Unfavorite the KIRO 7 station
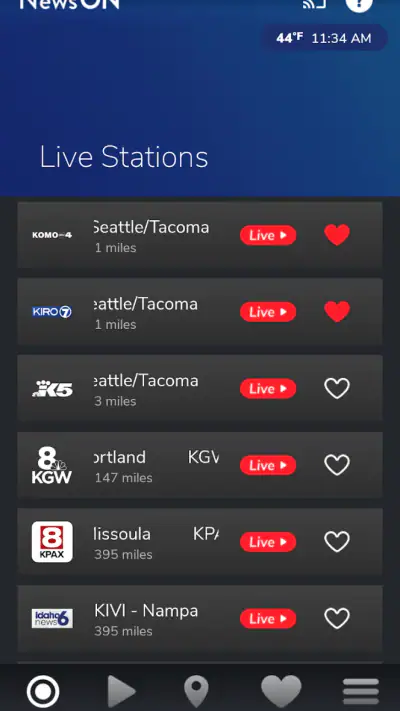Screen dimensions: 400x711 [337, 312]
